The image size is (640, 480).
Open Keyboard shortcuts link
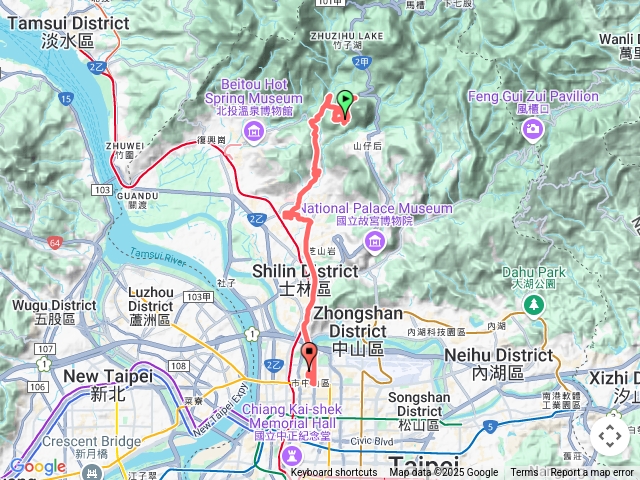(334, 473)
